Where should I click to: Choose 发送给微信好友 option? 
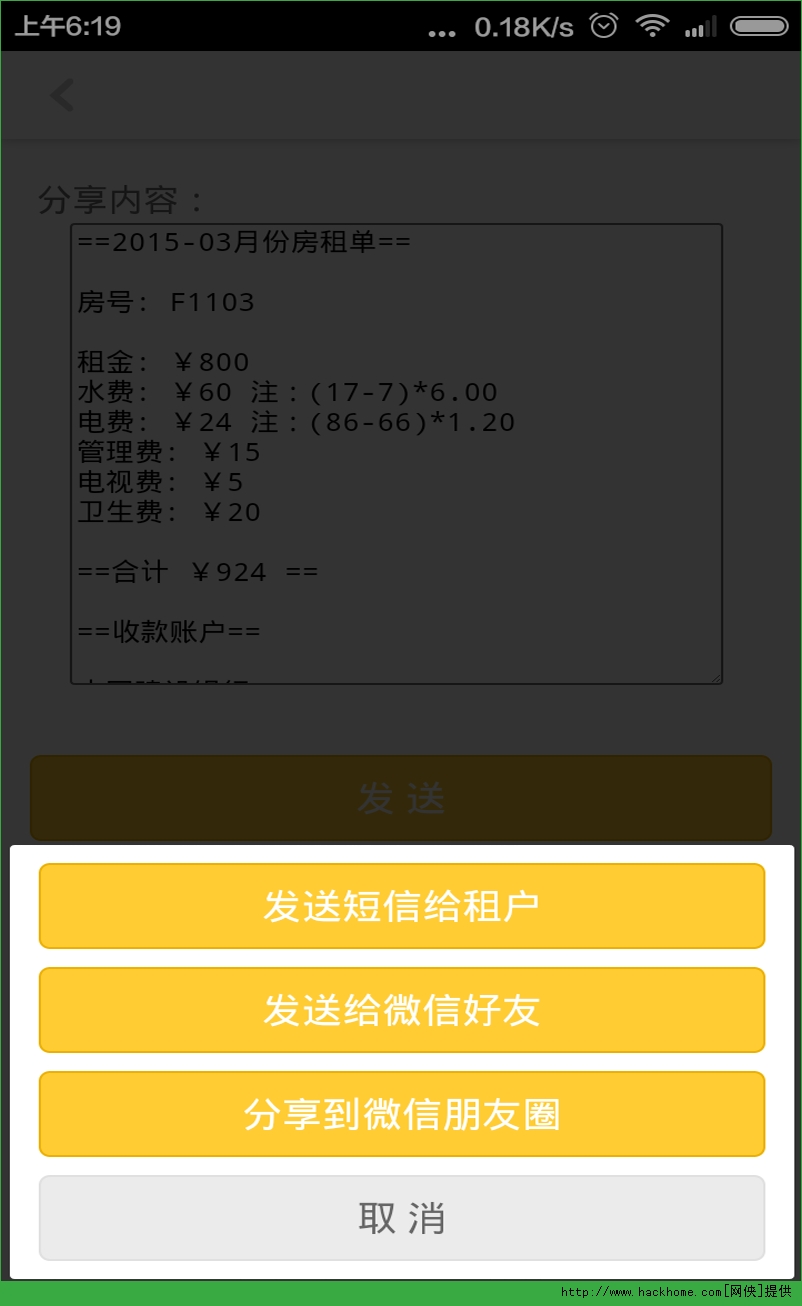pyautogui.click(x=401, y=1010)
